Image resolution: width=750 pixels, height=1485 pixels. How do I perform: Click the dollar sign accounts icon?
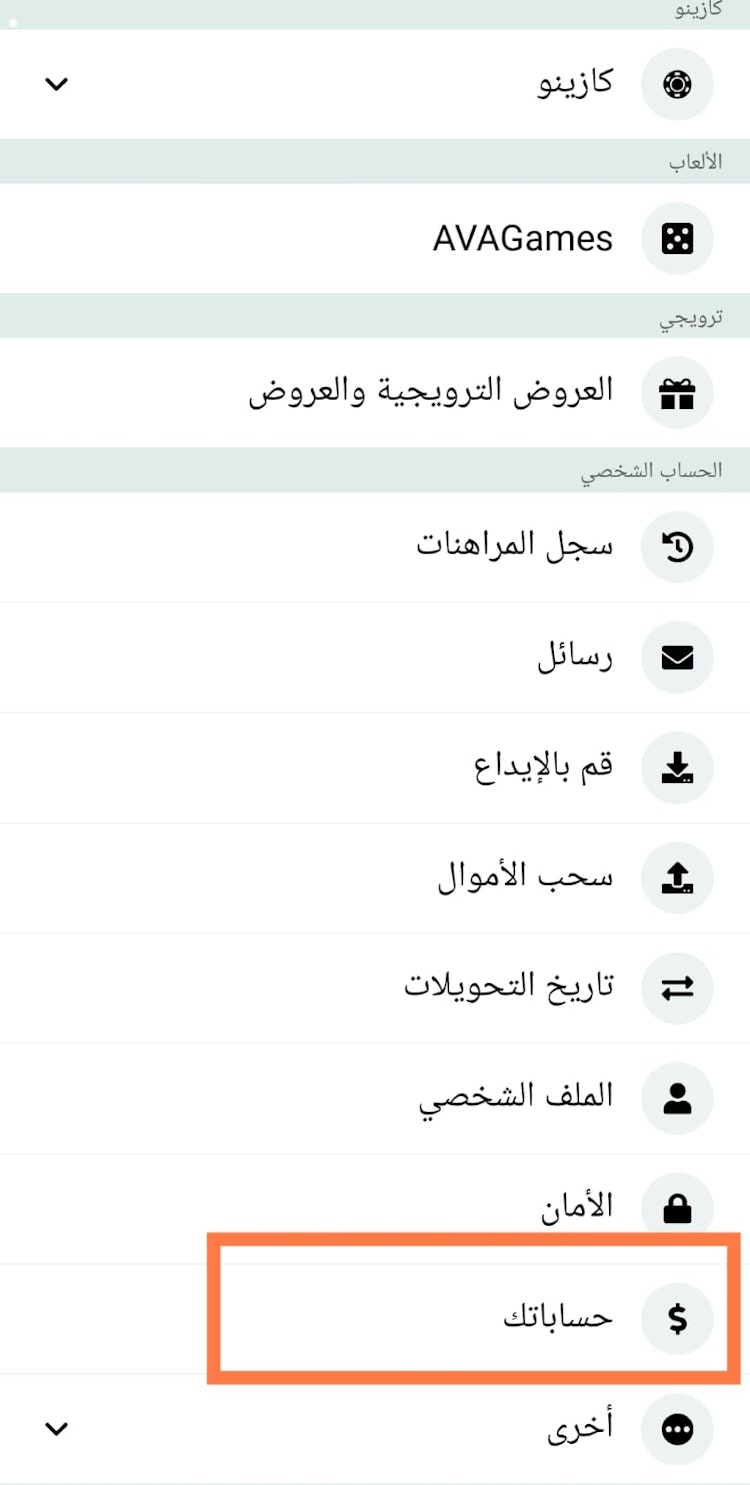[x=678, y=1318]
